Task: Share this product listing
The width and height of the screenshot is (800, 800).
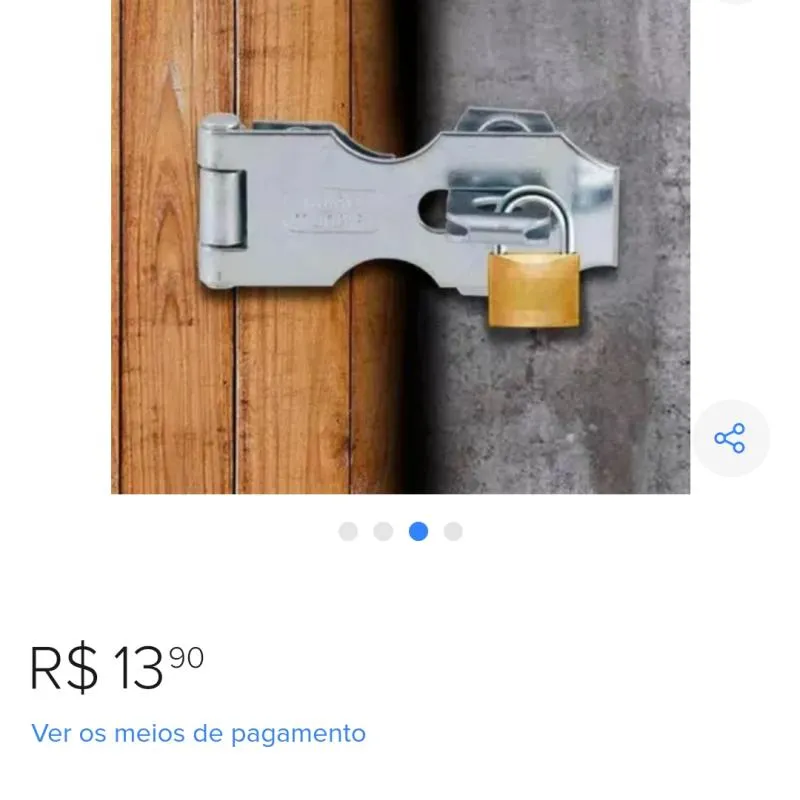Action: point(730,438)
